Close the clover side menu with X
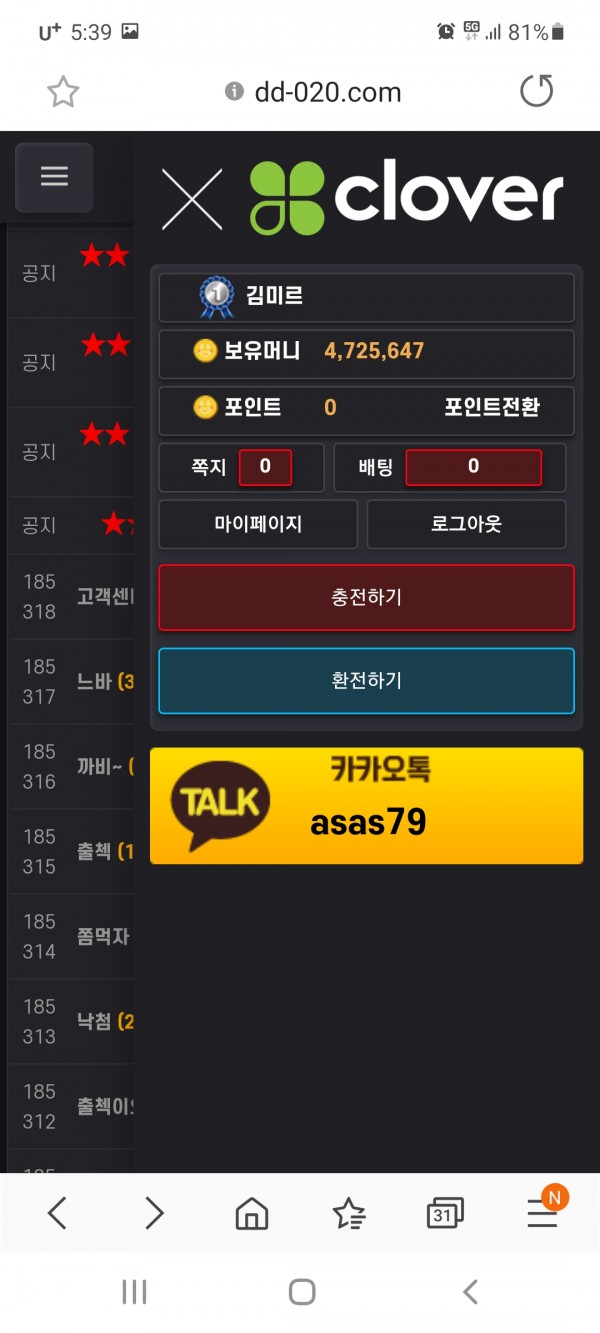The width and height of the screenshot is (600, 1333). click(192, 198)
